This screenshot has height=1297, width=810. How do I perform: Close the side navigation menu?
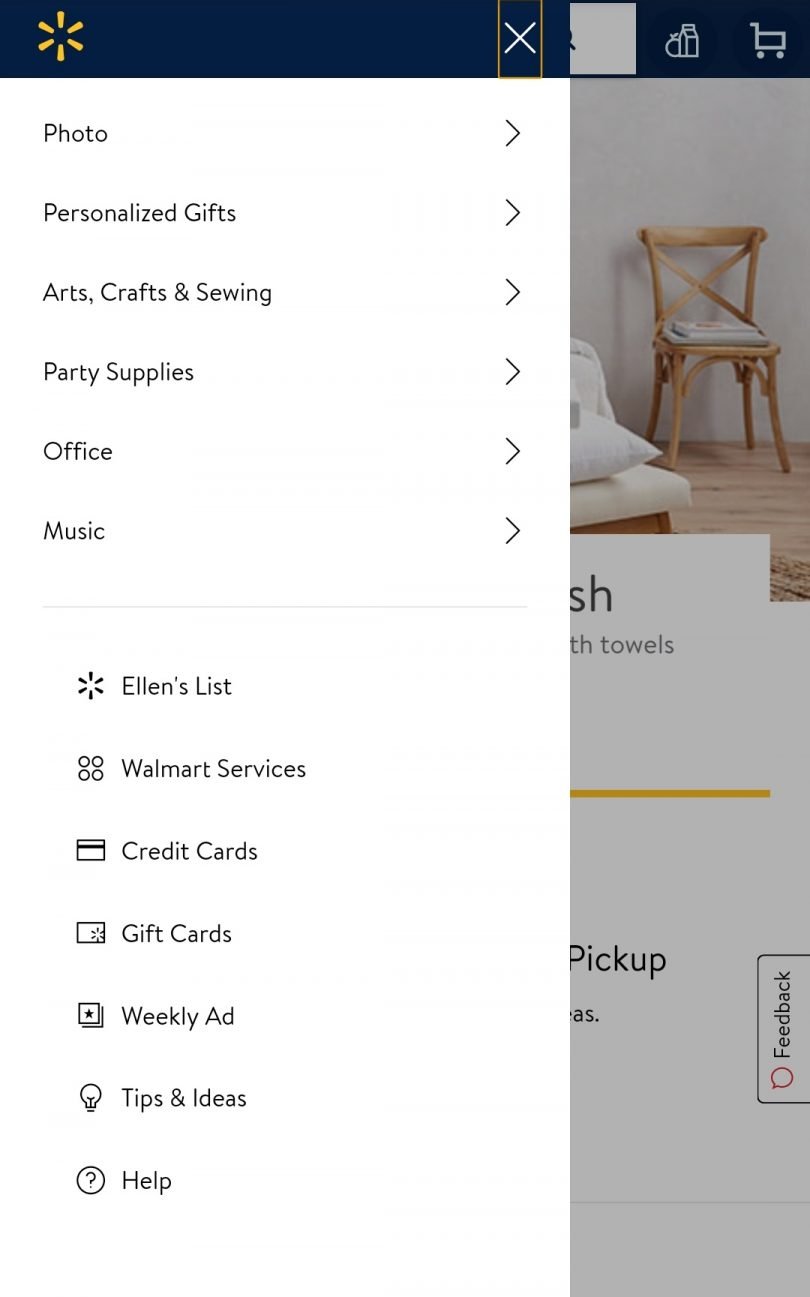point(520,39)
